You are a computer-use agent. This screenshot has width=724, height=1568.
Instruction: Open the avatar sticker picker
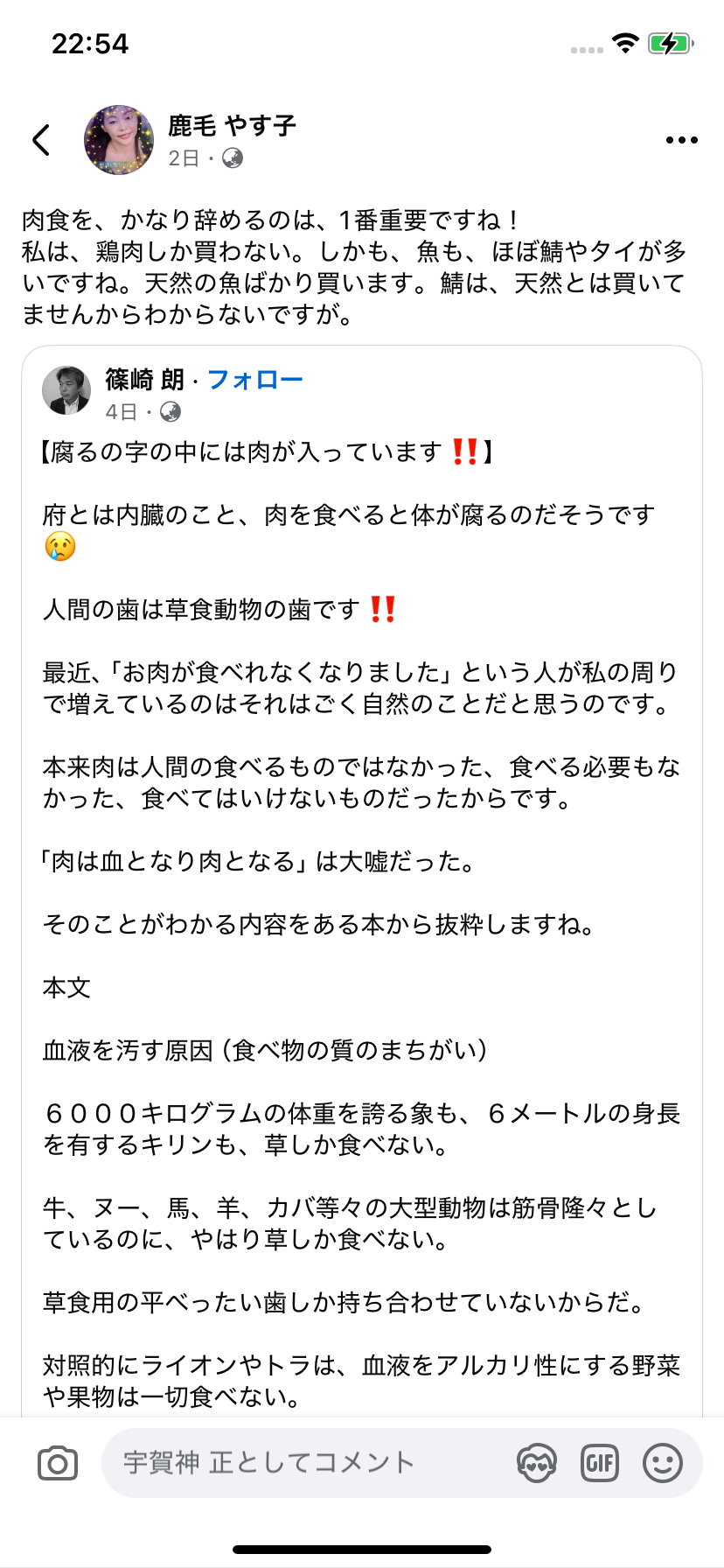coord(536,1463)
